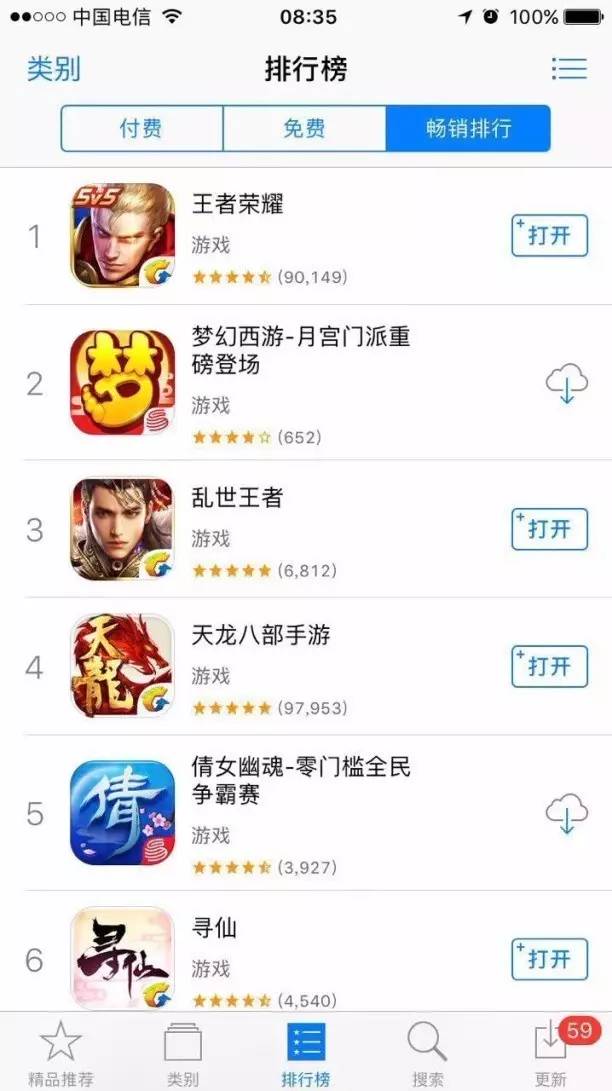Open the 类别 categories link
The image size is (612, 1091).
point(54,69)
